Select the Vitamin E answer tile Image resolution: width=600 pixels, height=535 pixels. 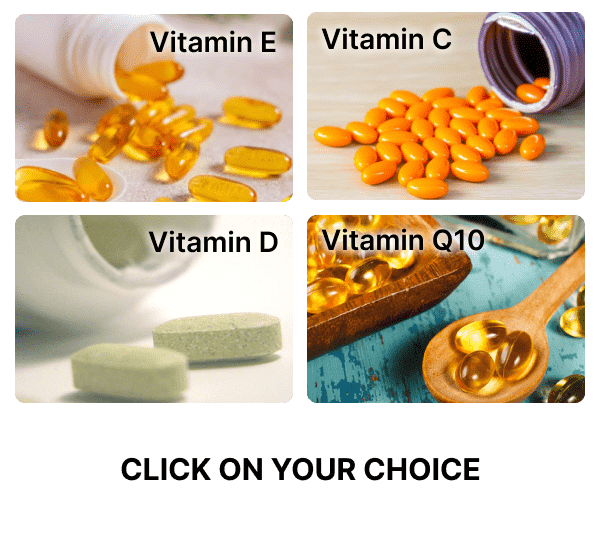point(154,107)
